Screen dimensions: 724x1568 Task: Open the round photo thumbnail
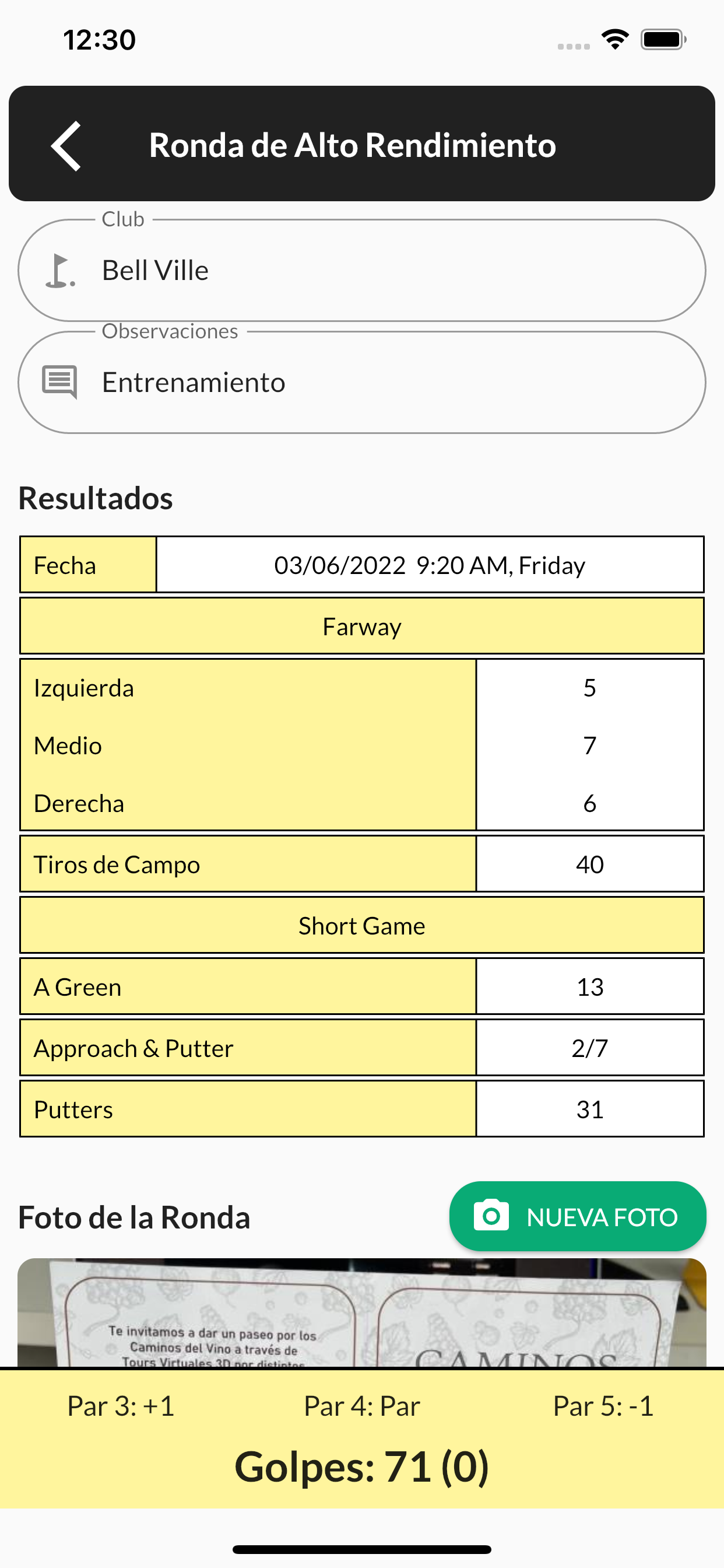[x=362, y=1313]
